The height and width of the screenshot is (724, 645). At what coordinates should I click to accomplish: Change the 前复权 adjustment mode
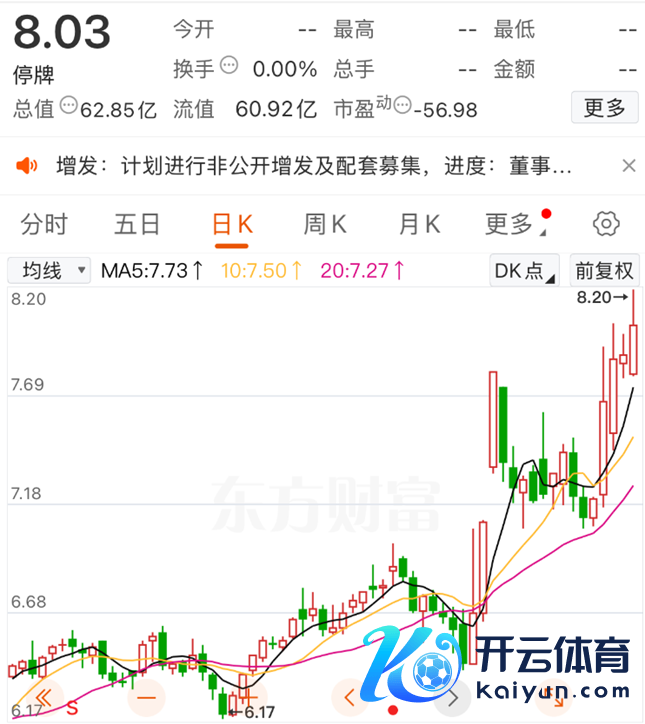603,270
